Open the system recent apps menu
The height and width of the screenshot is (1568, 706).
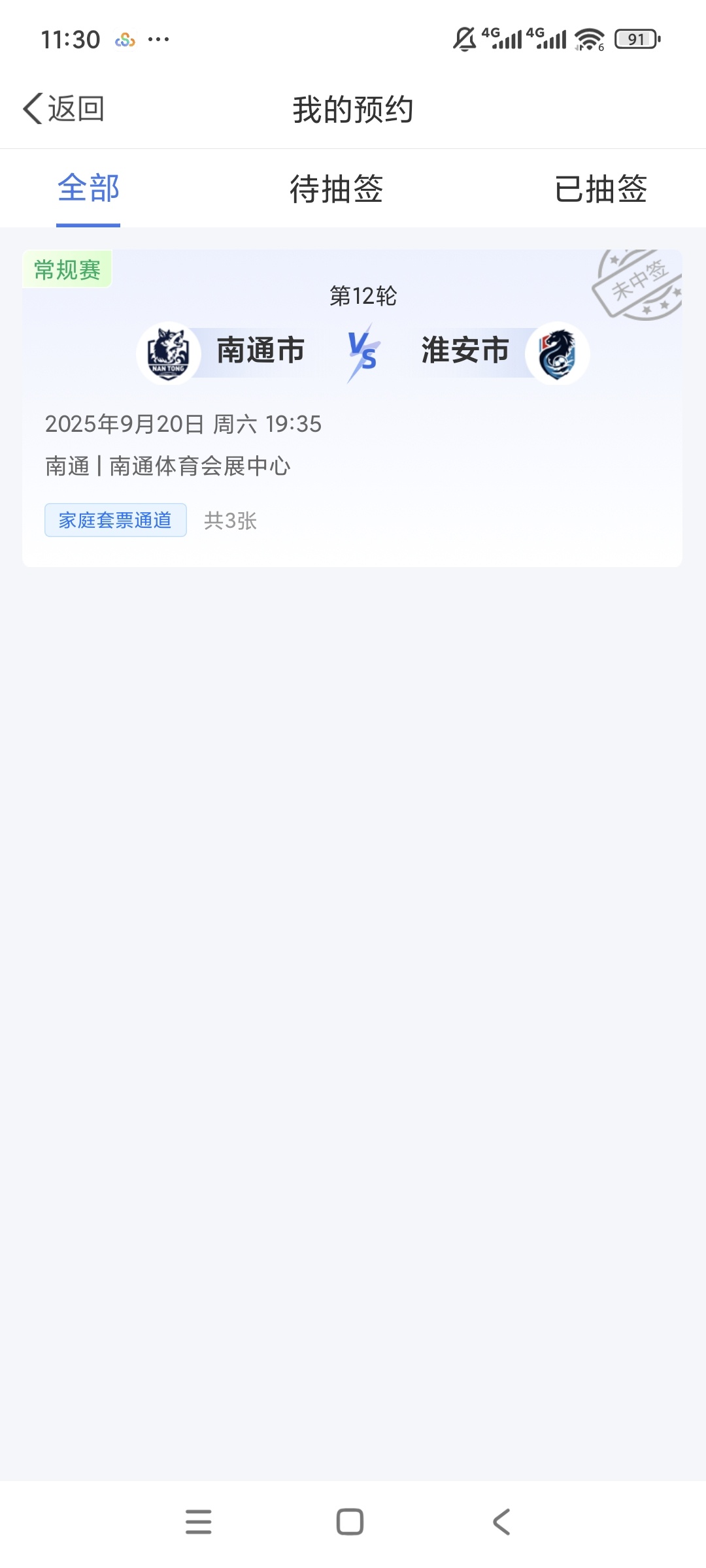(198, 1522)
